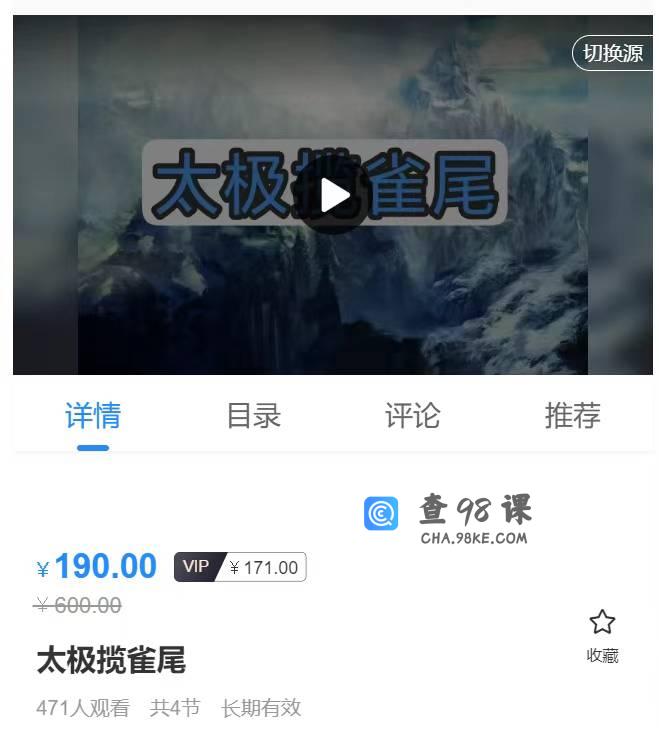
Task: Play the 太极揽雀尾 video
Action: tap(335, 196)
